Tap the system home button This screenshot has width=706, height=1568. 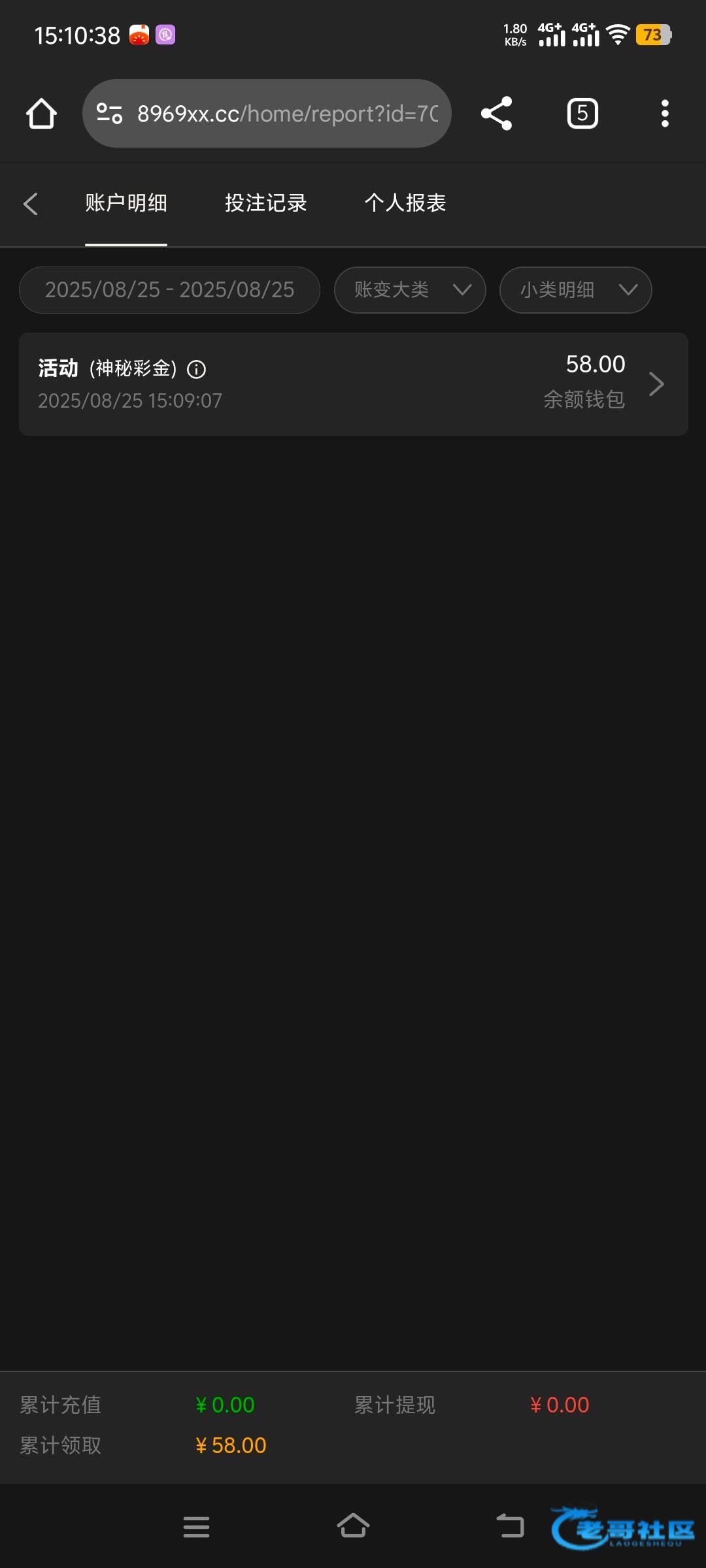click(353, 1526)
